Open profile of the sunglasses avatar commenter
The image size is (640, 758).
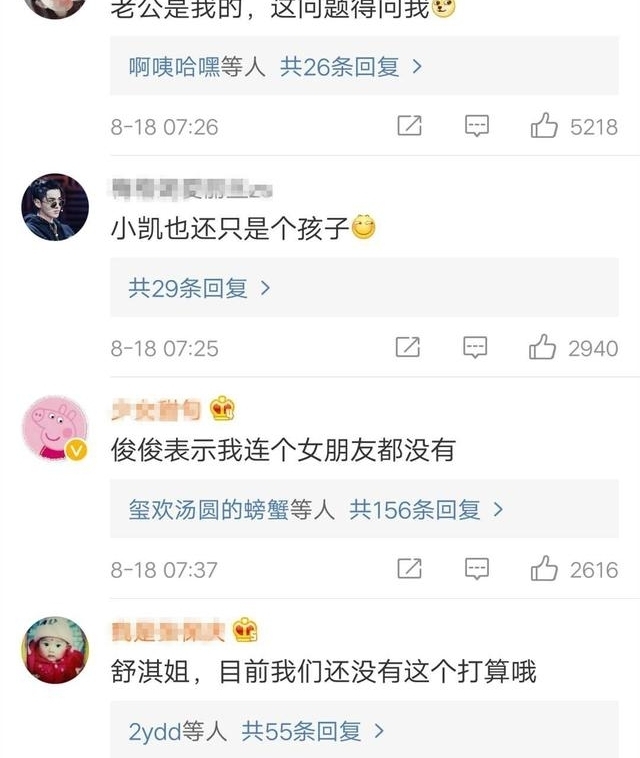(55, 208)
